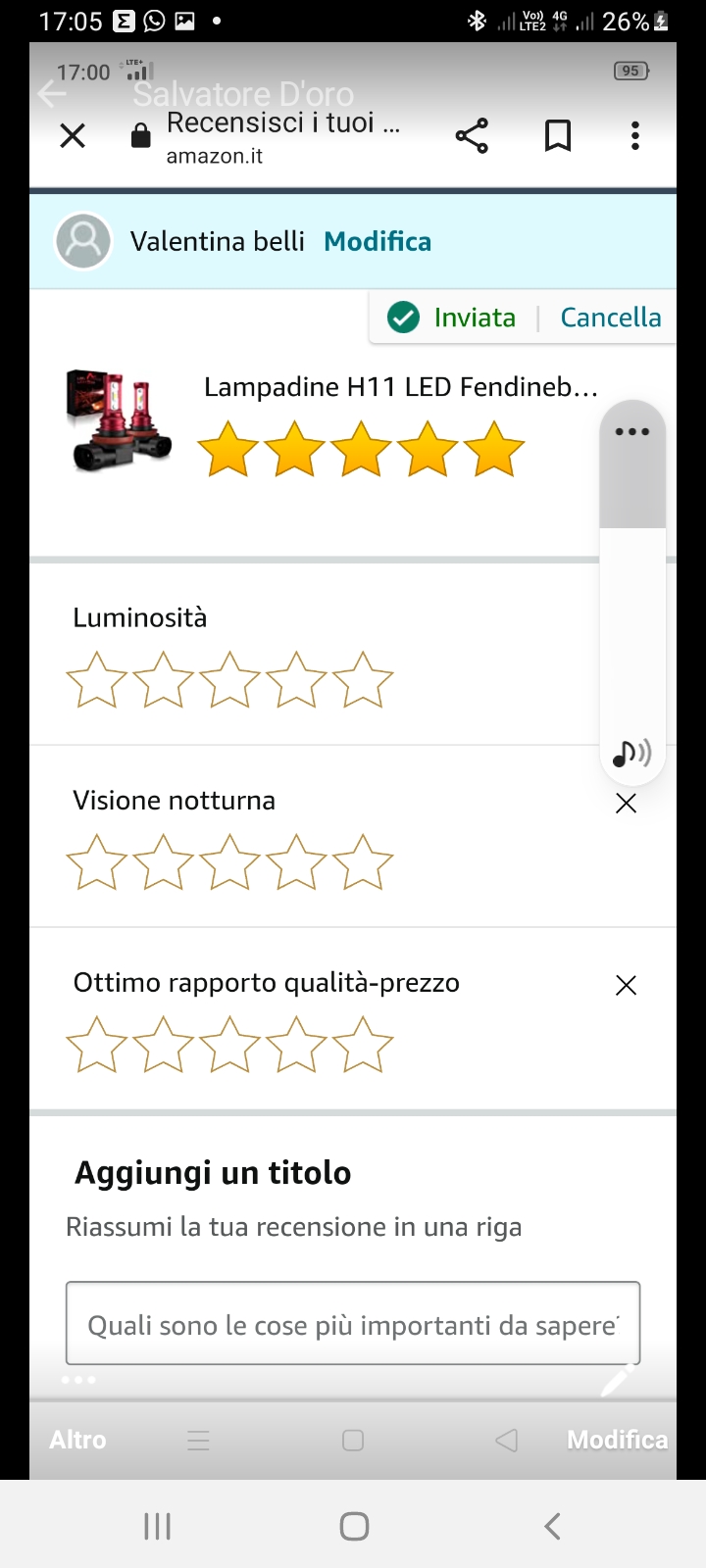Image resolution: width=706 pixels, height=1568 pixels.
Task: Tap the media volume sound icon
Action: [x=631, y=753]
